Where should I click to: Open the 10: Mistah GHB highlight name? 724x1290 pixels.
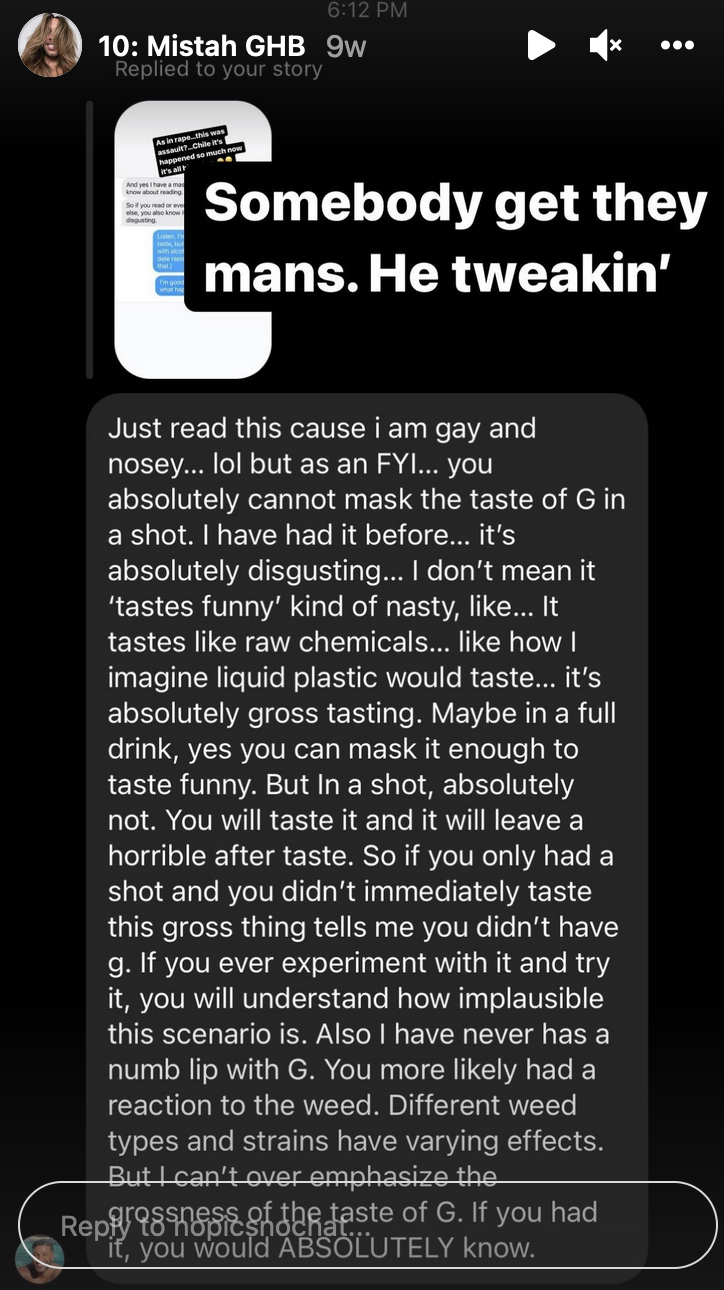tap(204, 45)
